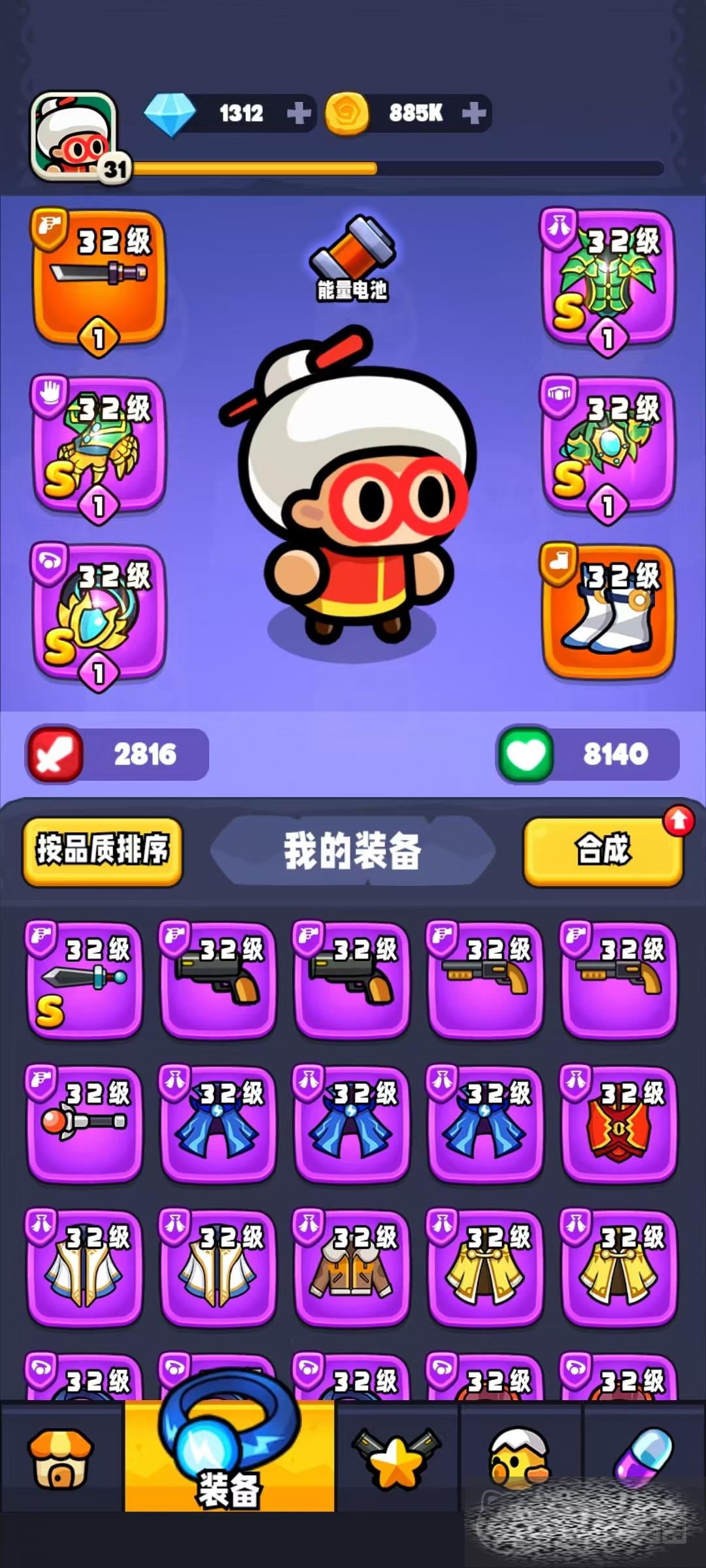Viewport: 706px width, 1568px height.
Task: Select the S-grade dagger in inventory
Action: point(84,979)
